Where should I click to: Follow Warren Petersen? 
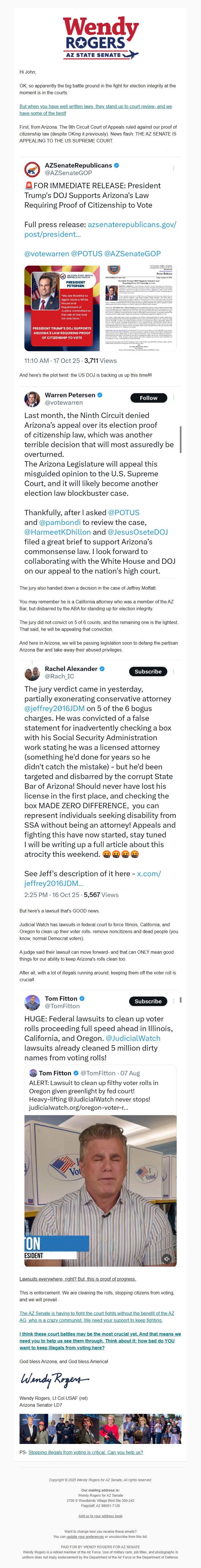tap(148, 398)
